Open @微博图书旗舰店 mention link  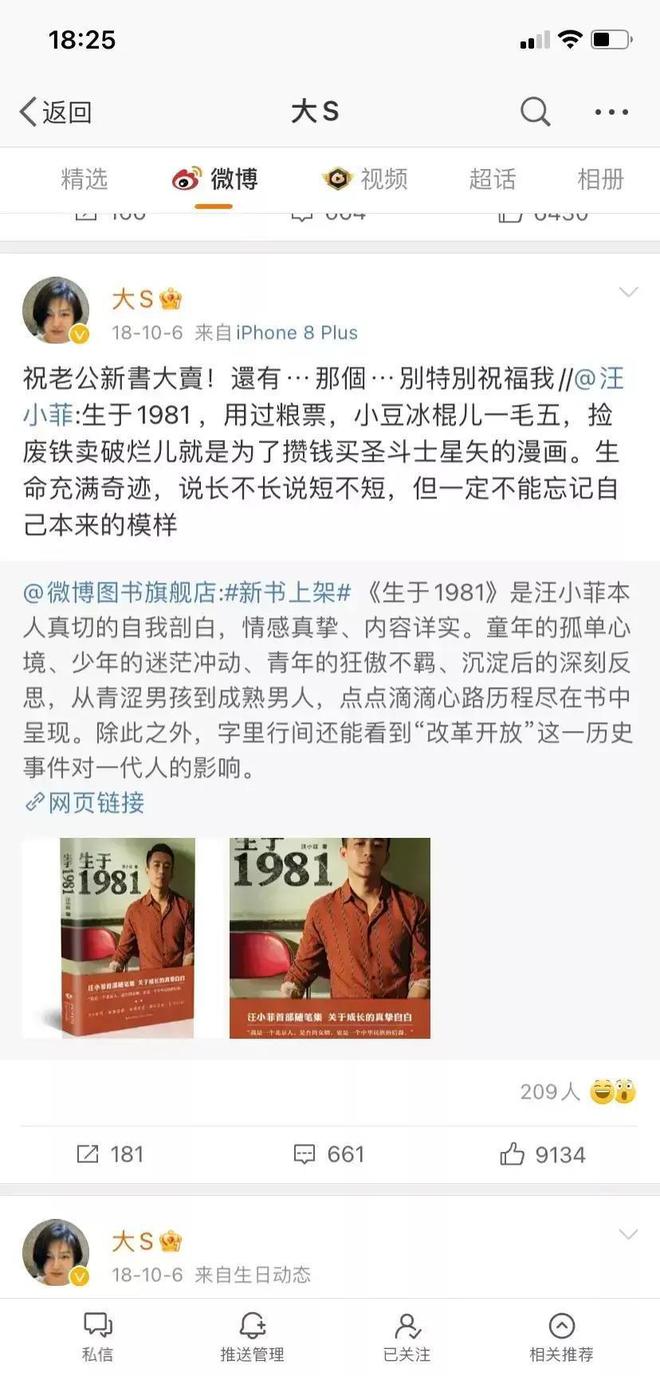click(120, 593)
